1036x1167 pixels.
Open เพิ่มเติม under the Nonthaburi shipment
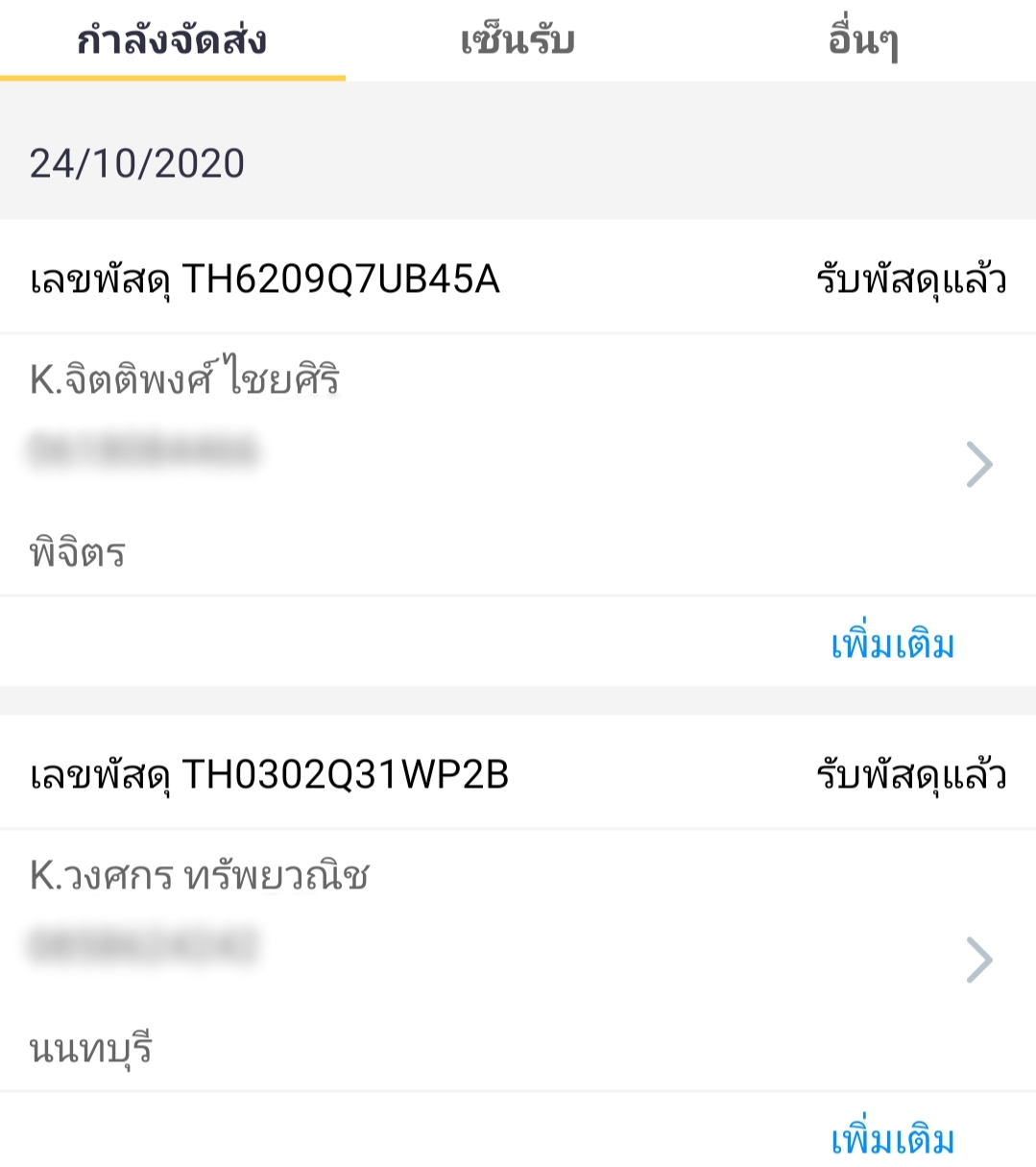pyautogui.click(x=891, y=1139)
